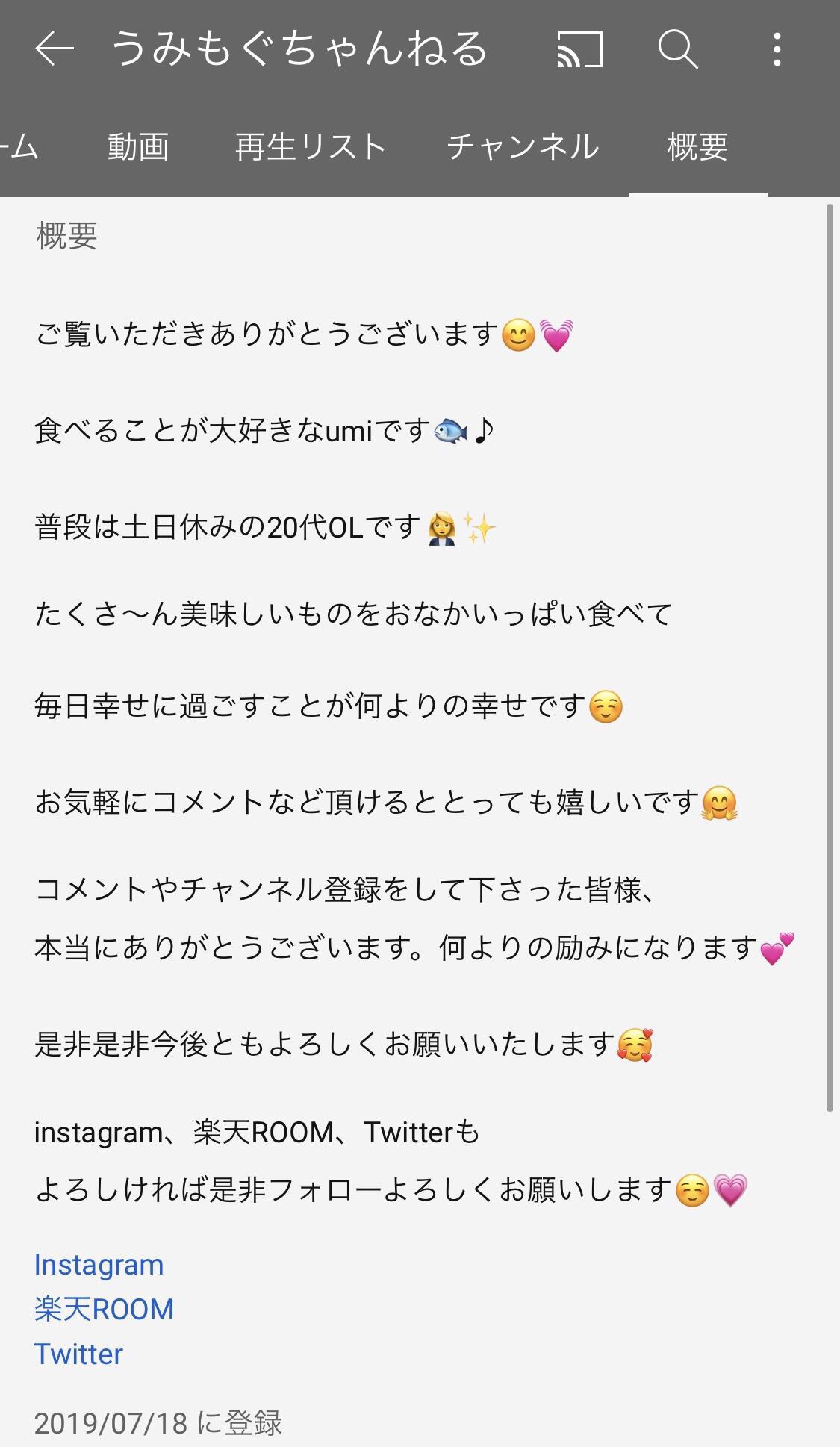Open the 楽天ROOM link

104,1310
